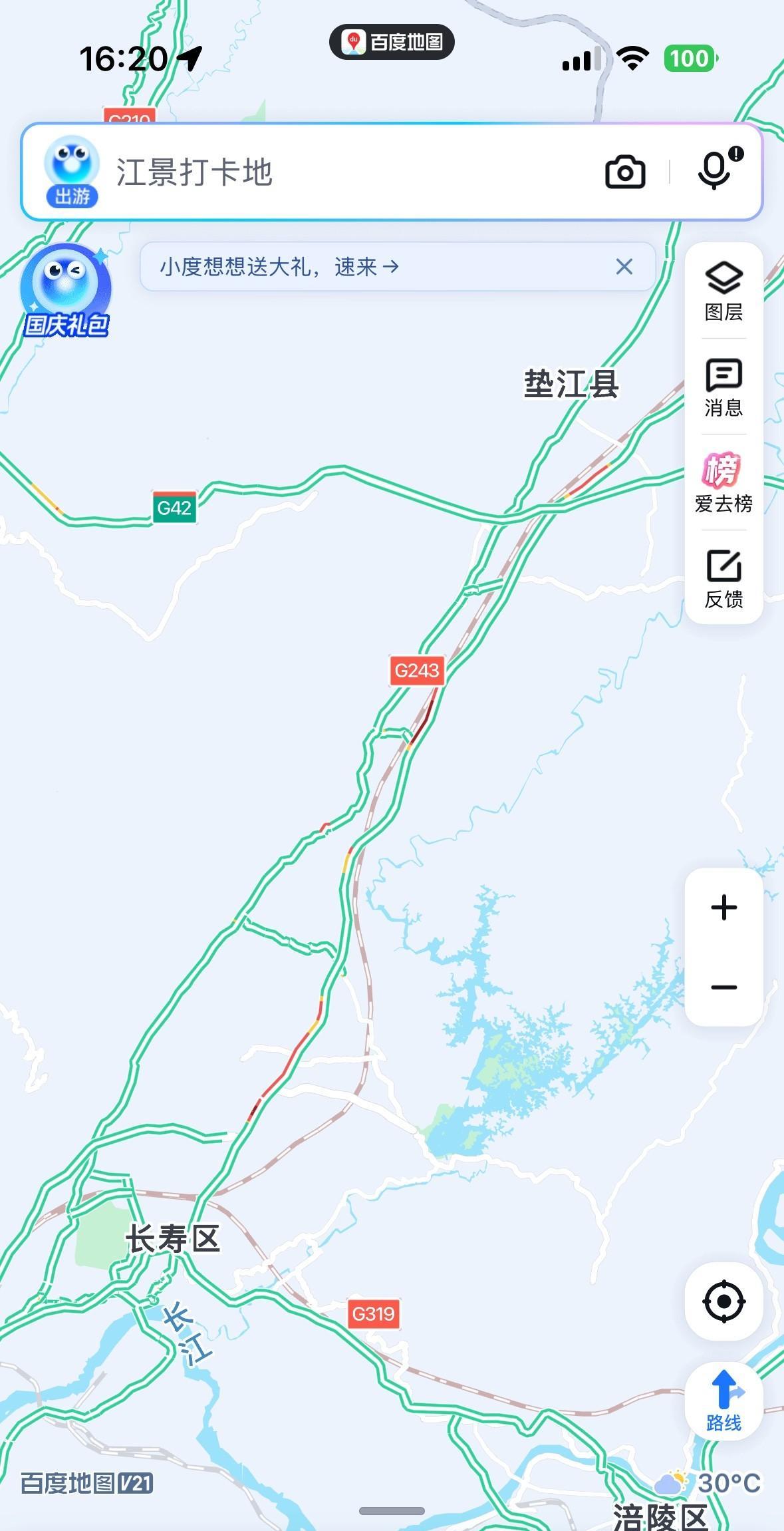Image resolution: width=784 pixels, height=1531 pixels.
Task: Return to 百度地图 via status pill
Action: [392, 42]
